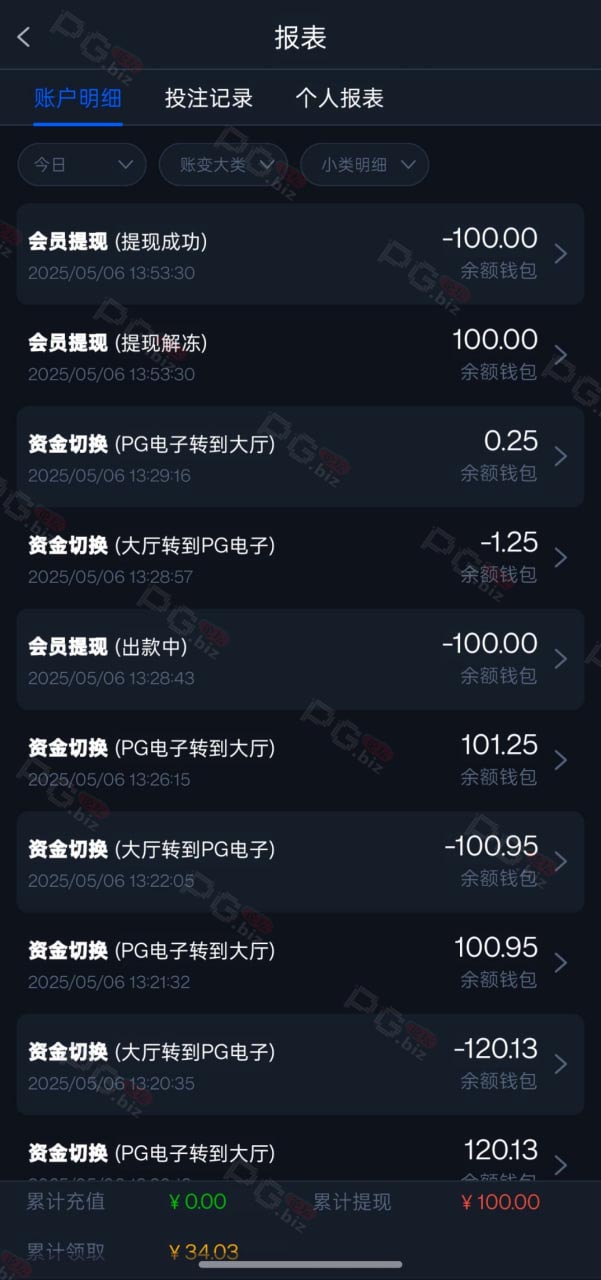Viewport: 601px width, 1280px height.
Task: Open the -100.95 资金切换 entry
Action: click(300, 861)
